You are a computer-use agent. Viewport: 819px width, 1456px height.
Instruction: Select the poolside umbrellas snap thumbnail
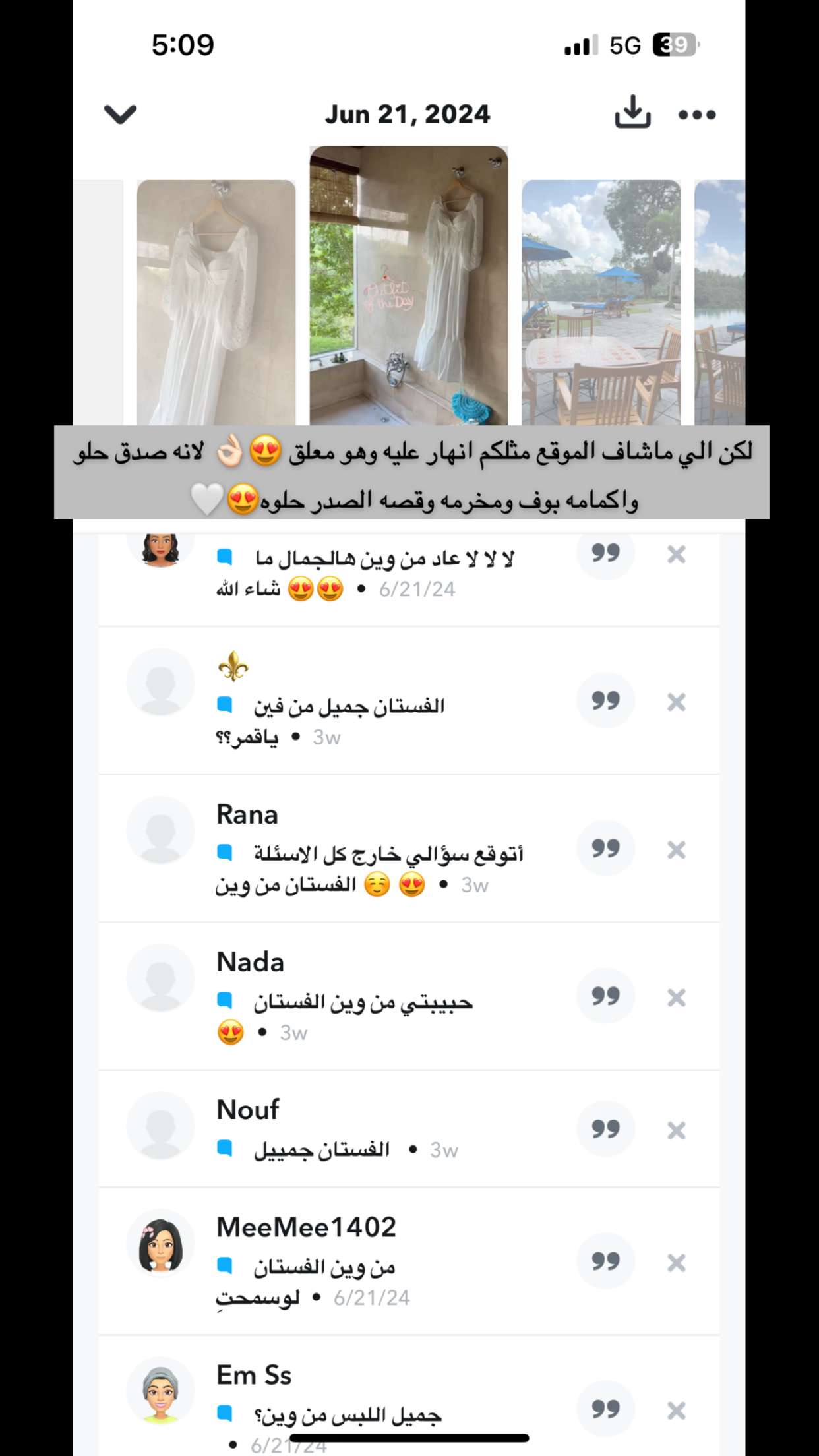[x=601, y=303]
